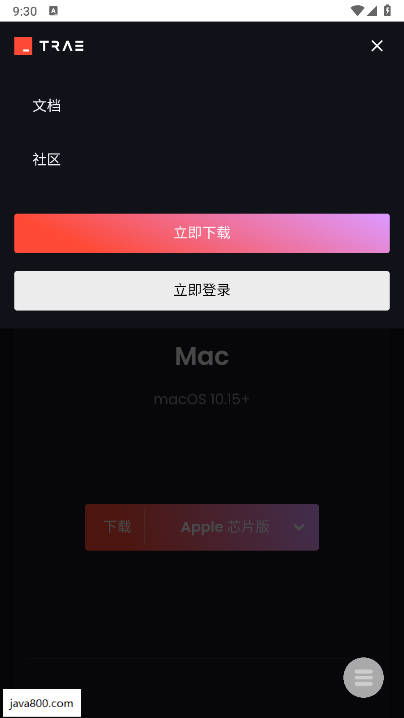
Task: Tap the 立即下载 button
Action: click(202, 233)
